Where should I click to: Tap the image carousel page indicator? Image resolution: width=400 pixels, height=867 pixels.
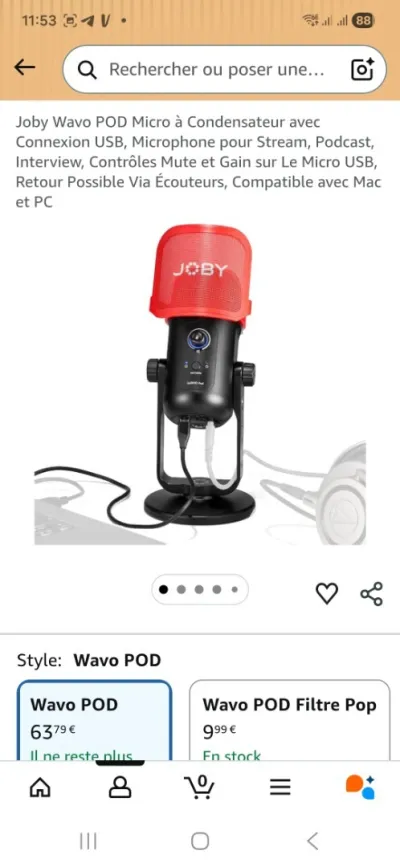point(200,589)
